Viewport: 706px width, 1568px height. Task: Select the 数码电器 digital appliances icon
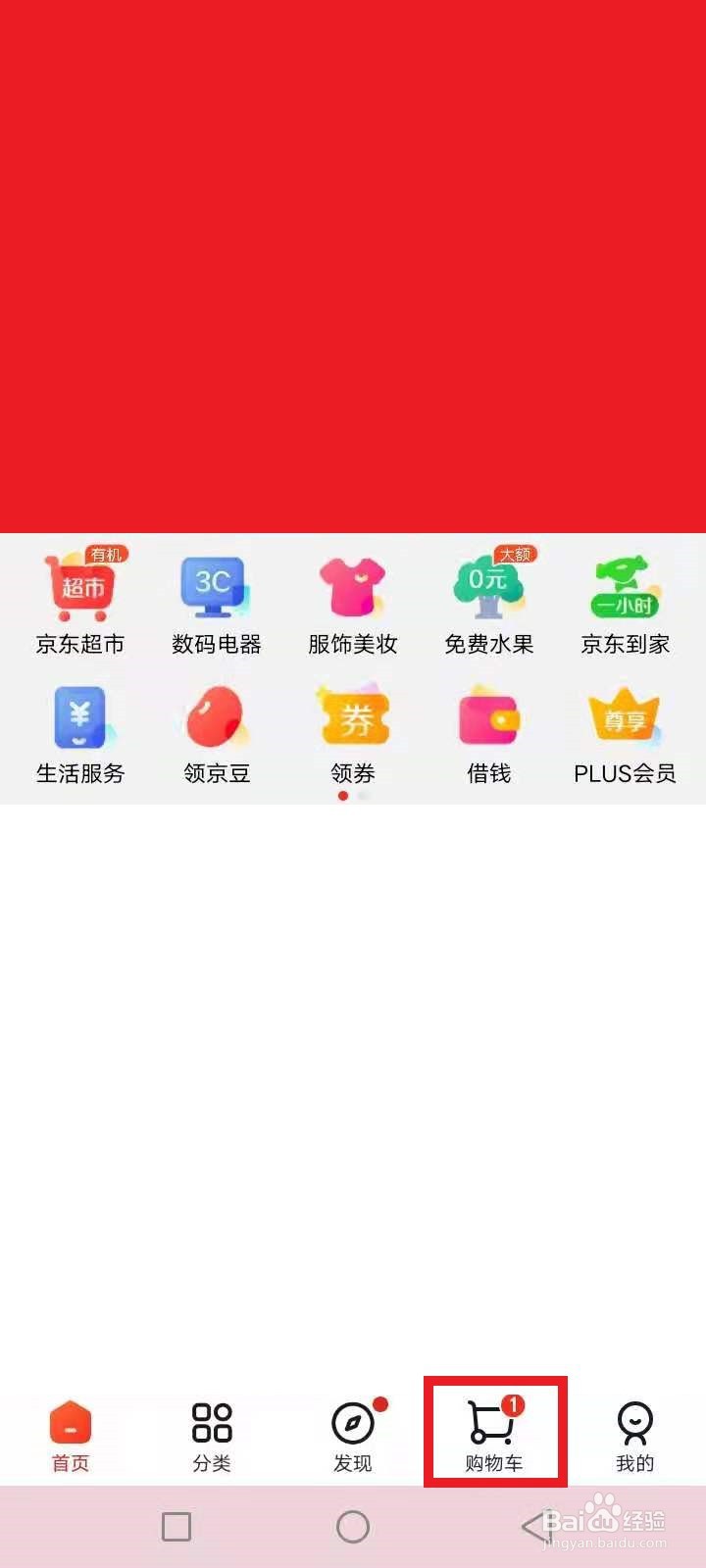click(216, 603)
